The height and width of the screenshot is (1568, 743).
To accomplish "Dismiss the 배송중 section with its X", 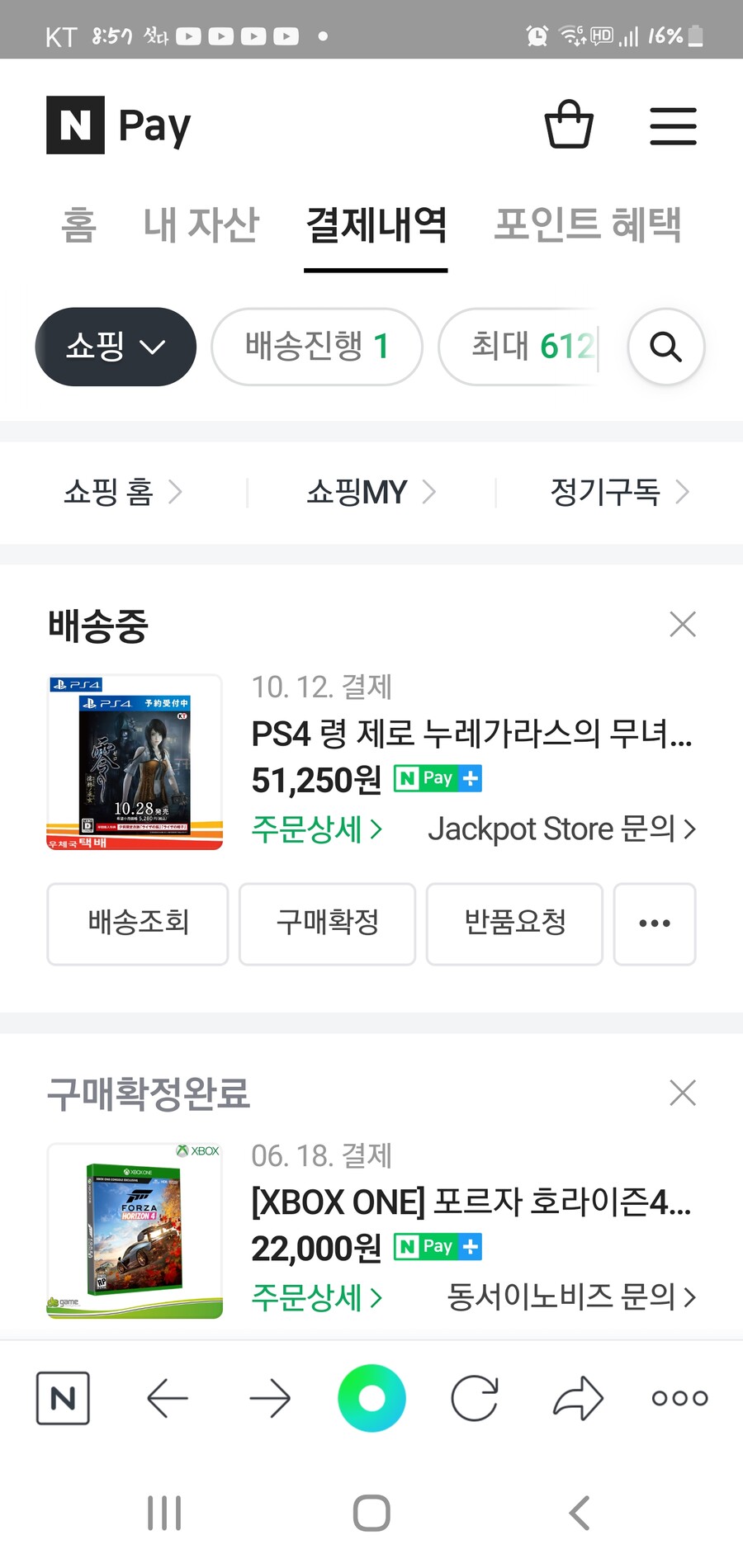I will (683, 625).
